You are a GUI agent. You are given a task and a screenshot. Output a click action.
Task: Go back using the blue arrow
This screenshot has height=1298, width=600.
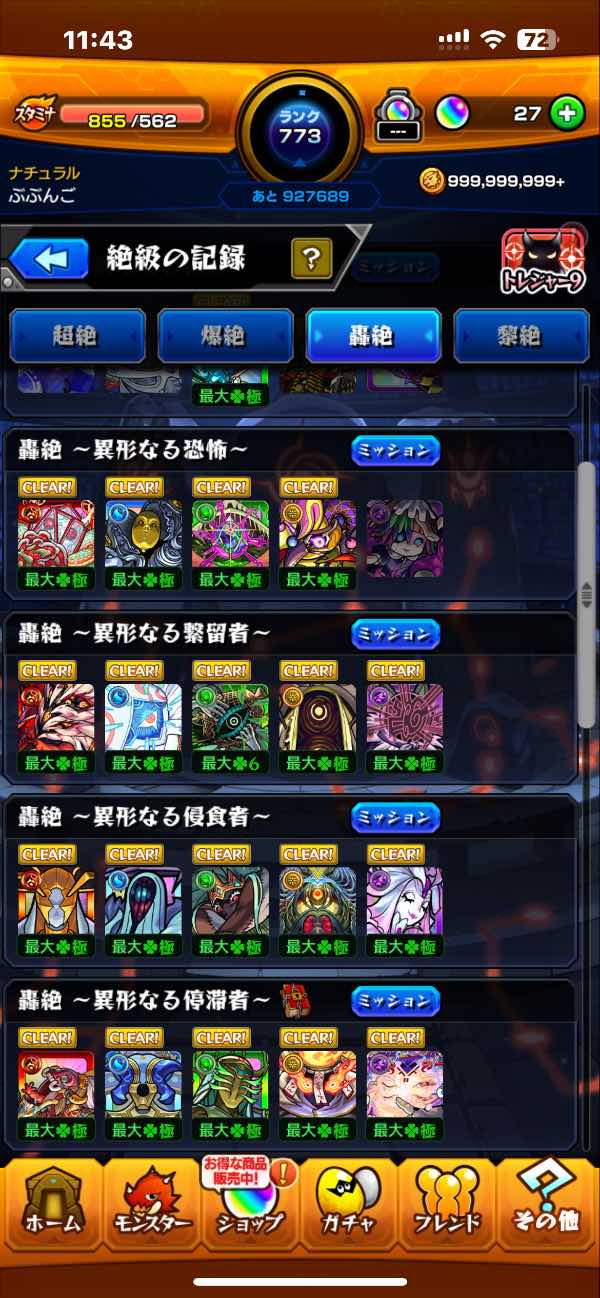click(49, 259)
